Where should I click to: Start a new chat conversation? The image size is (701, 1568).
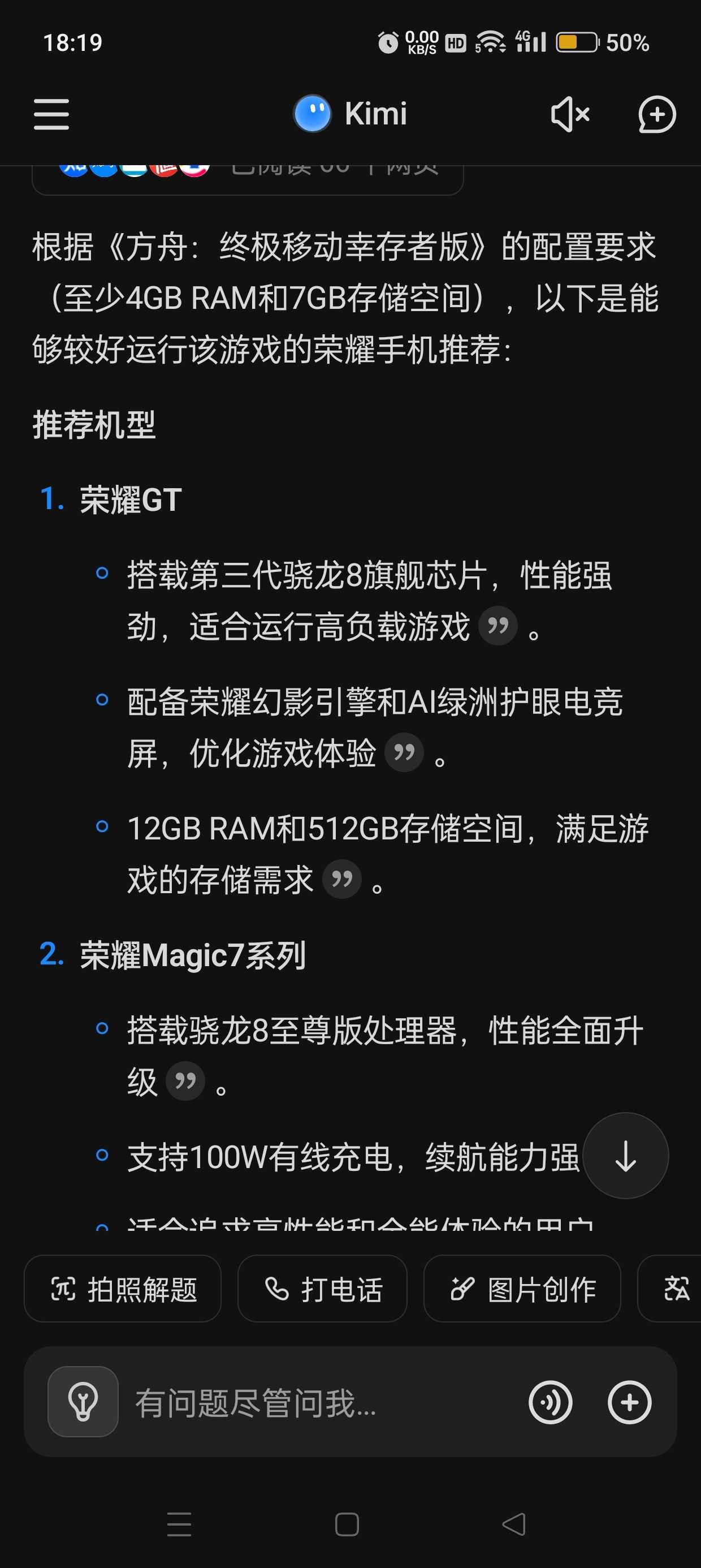tap(656, 114)
